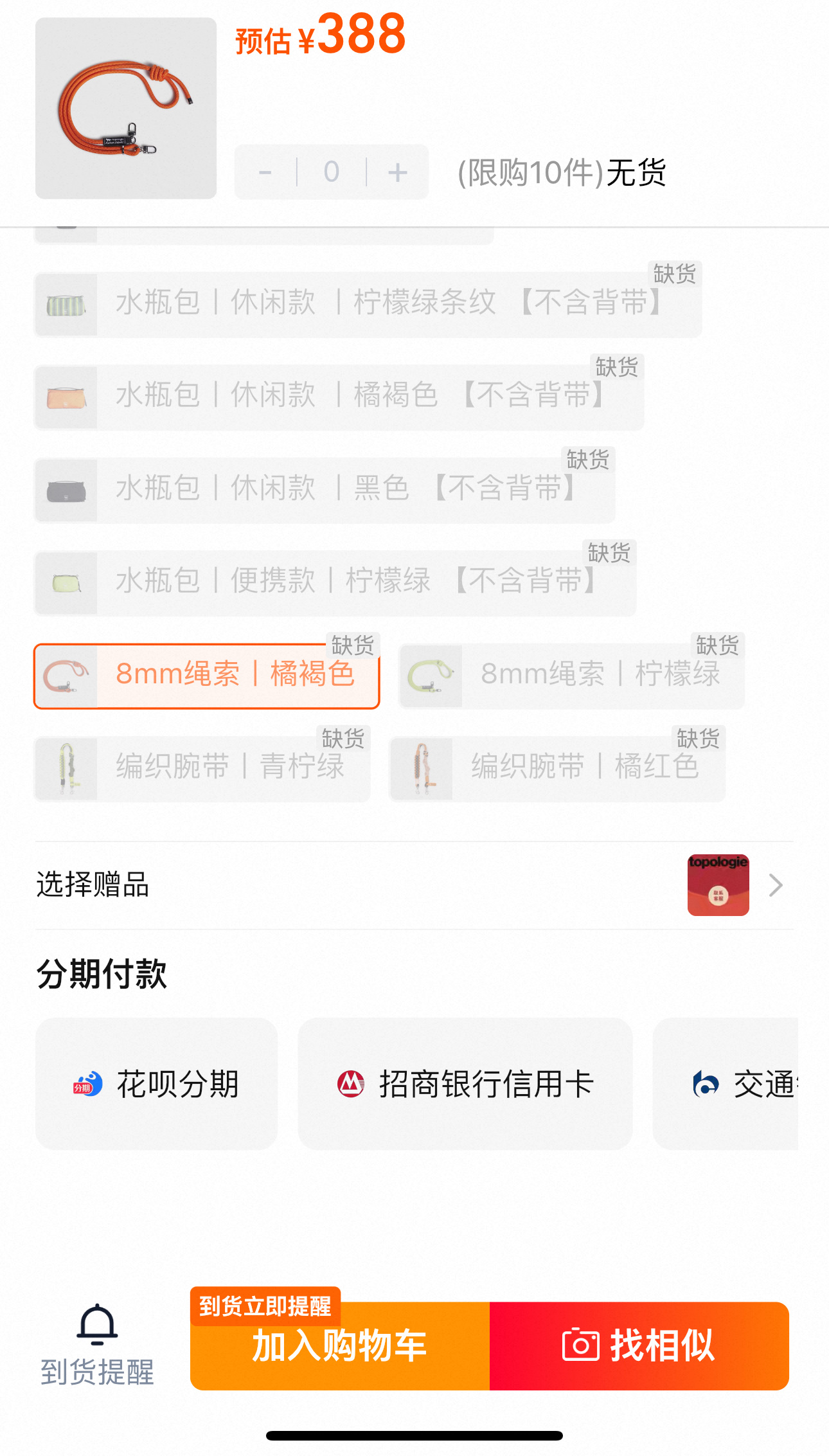Screen dimensions: 829x1456
Task: Select 花呗分期 installment payment
Action: click(157, 1084)
